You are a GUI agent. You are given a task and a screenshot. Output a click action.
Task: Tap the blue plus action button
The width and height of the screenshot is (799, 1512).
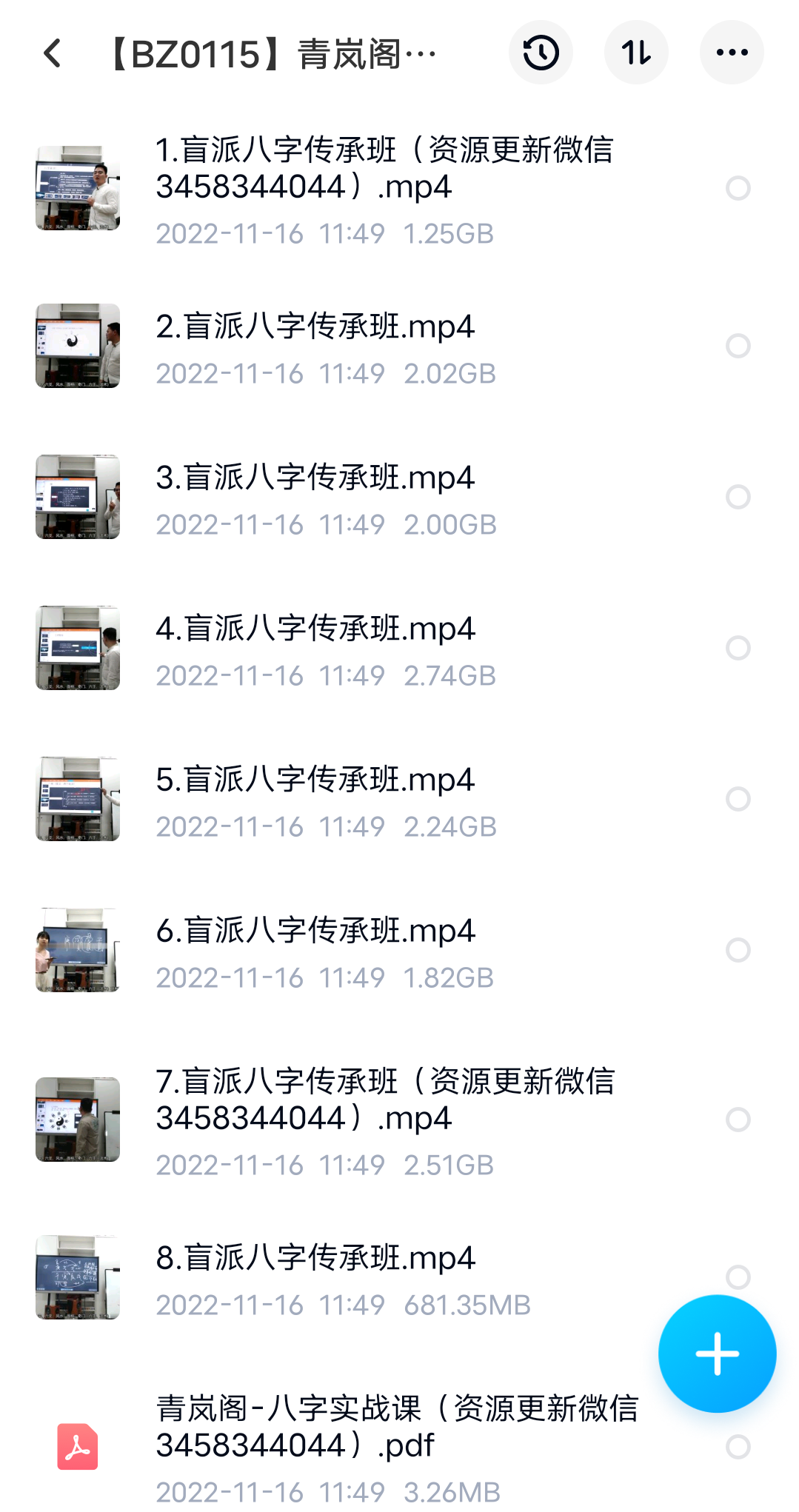coord(715,1353)
